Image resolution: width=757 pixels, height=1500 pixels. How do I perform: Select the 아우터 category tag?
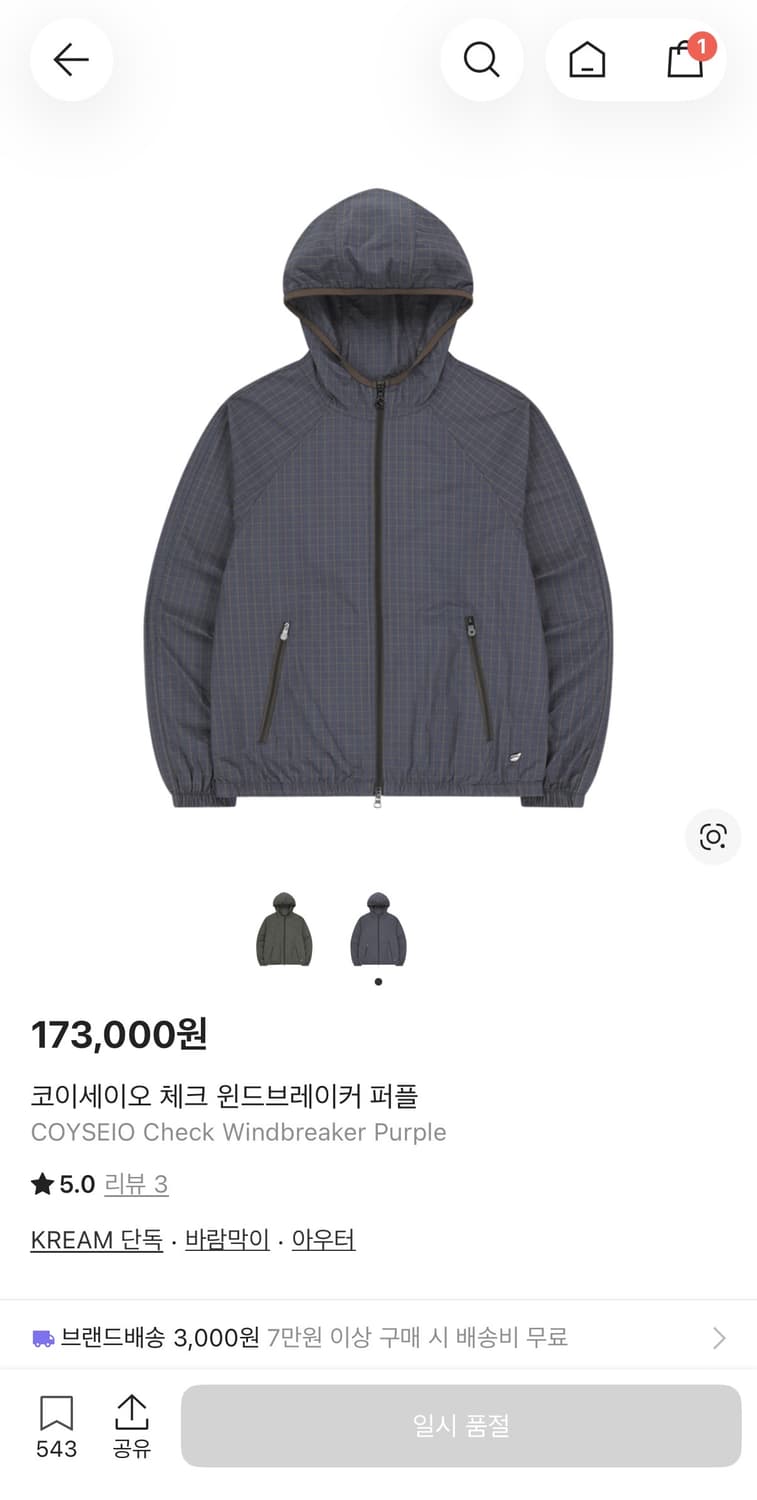pos(323,1239)
